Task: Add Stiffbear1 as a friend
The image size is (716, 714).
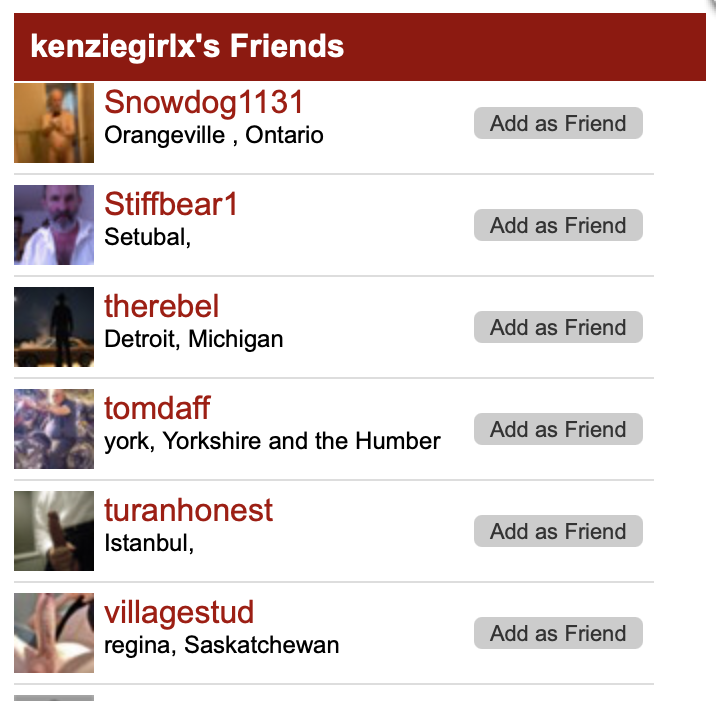Action: (x=558, y=226)
